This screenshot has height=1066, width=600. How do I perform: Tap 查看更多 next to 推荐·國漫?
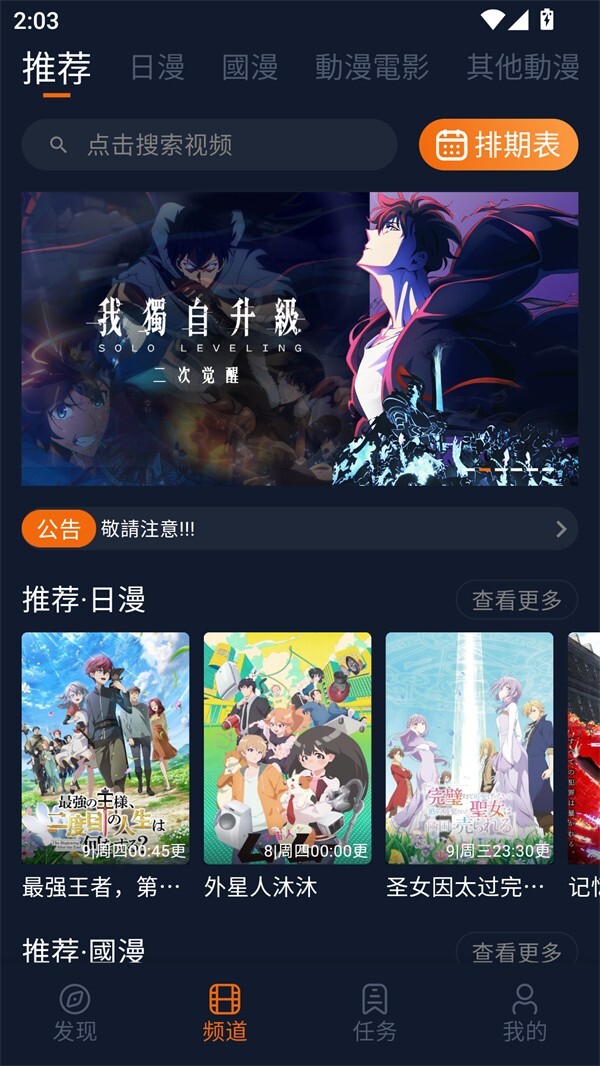(x=516, y=951)
